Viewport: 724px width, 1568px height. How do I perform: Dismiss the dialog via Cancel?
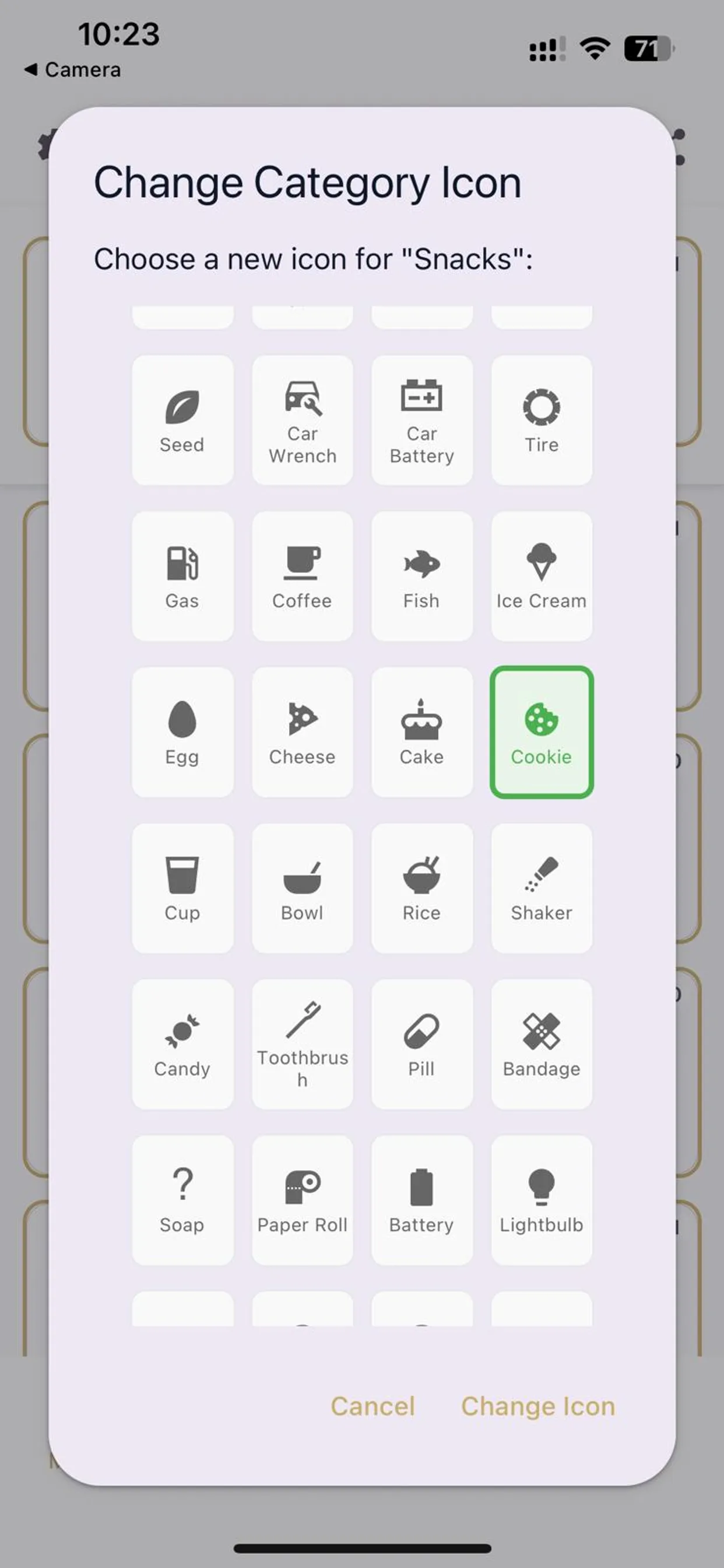click(373, 1406)
